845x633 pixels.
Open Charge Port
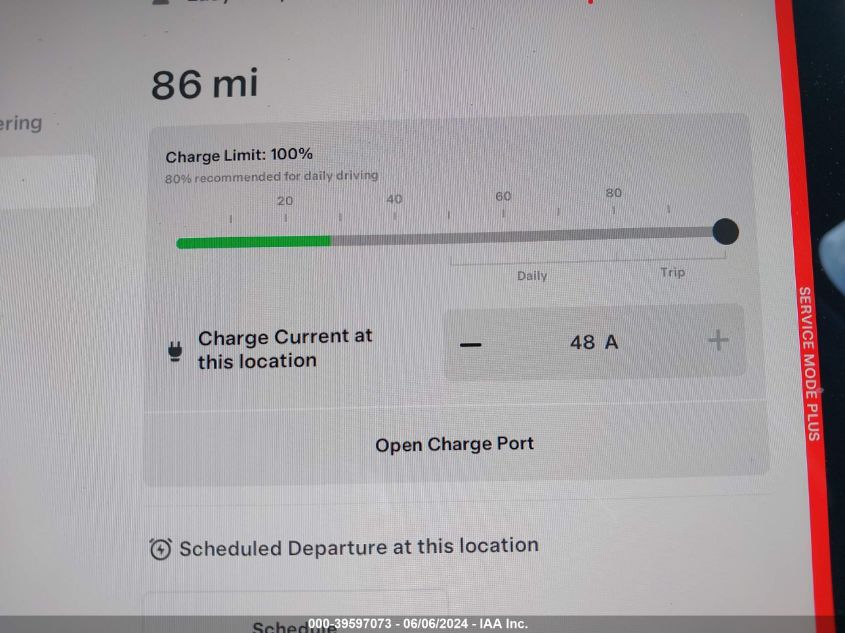(x=455, y=444)
